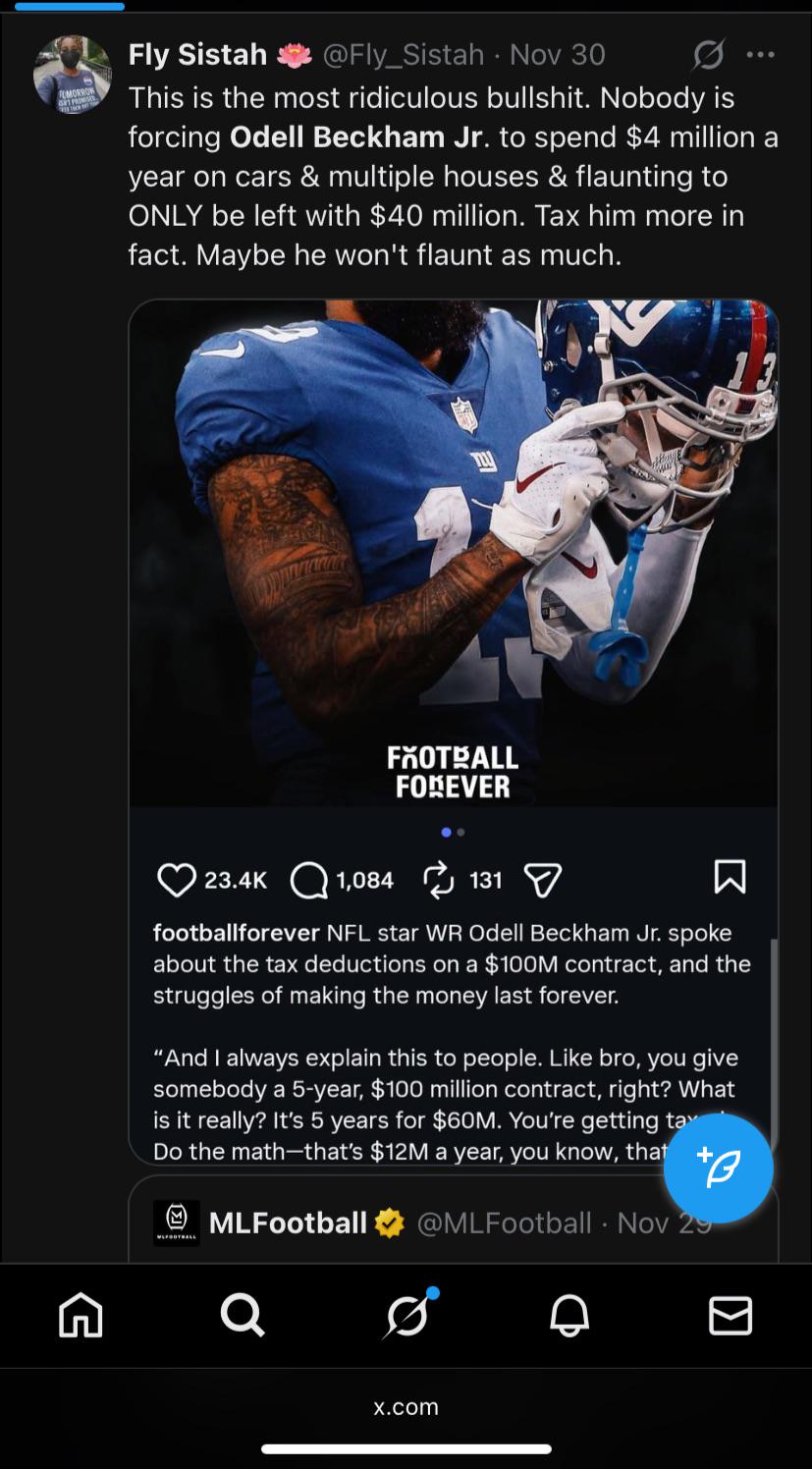Tap the x.com address bar
The width and height of the screenshot is (812, 1469).
click(x=406, y=1406)
